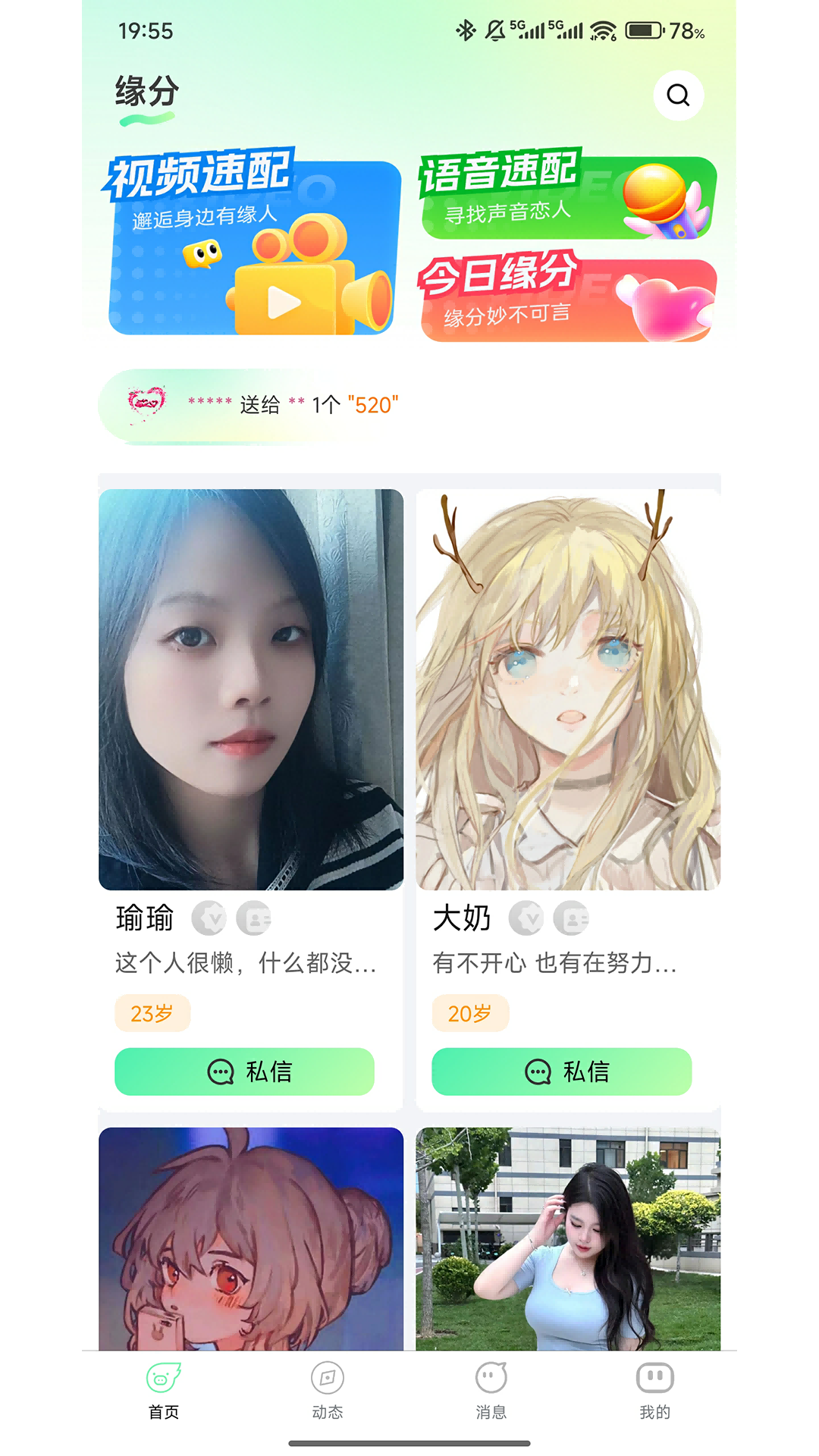Screen dimensions: 819x1456
Task: Tap the real-name badge next to 大奶
Action: click(573, 918)
